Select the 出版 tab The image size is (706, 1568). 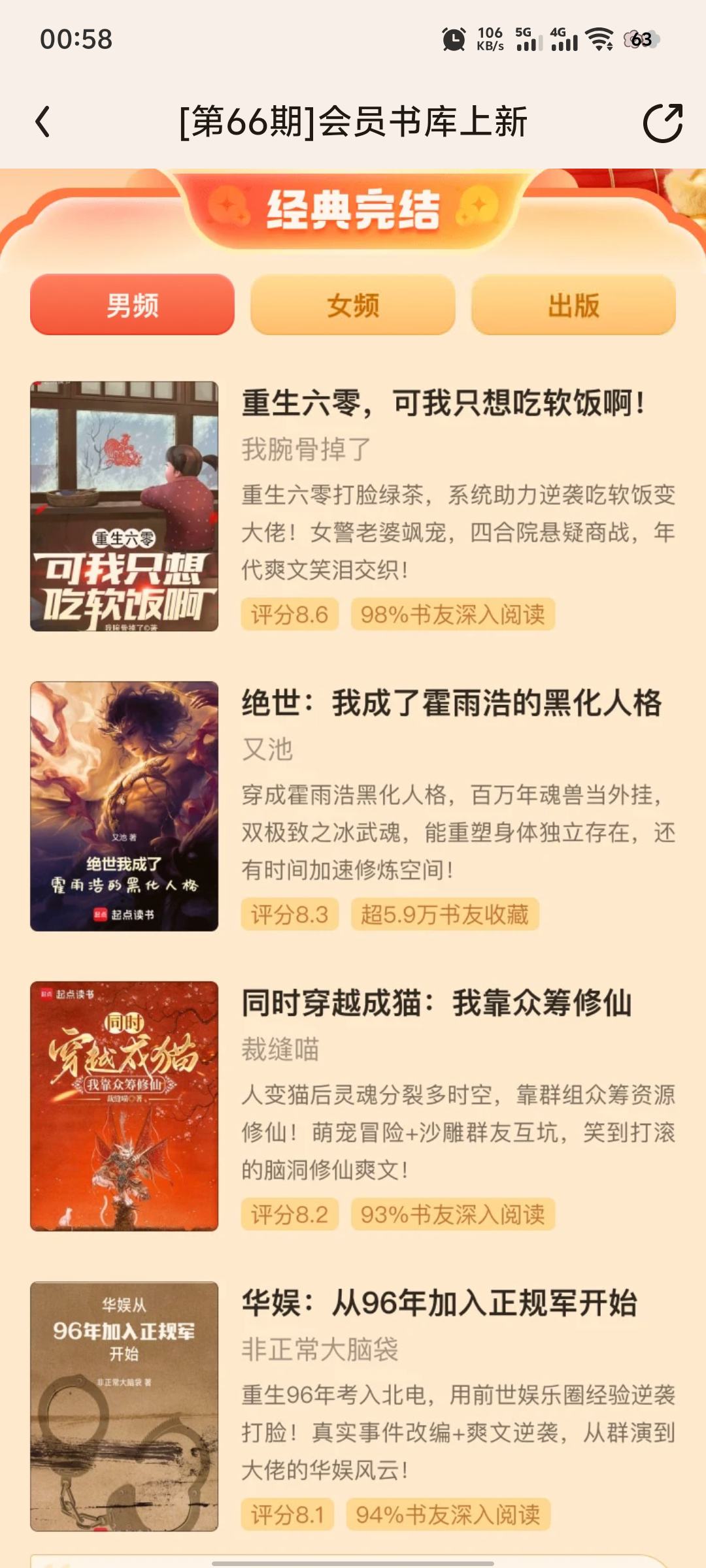coord(573,305)
